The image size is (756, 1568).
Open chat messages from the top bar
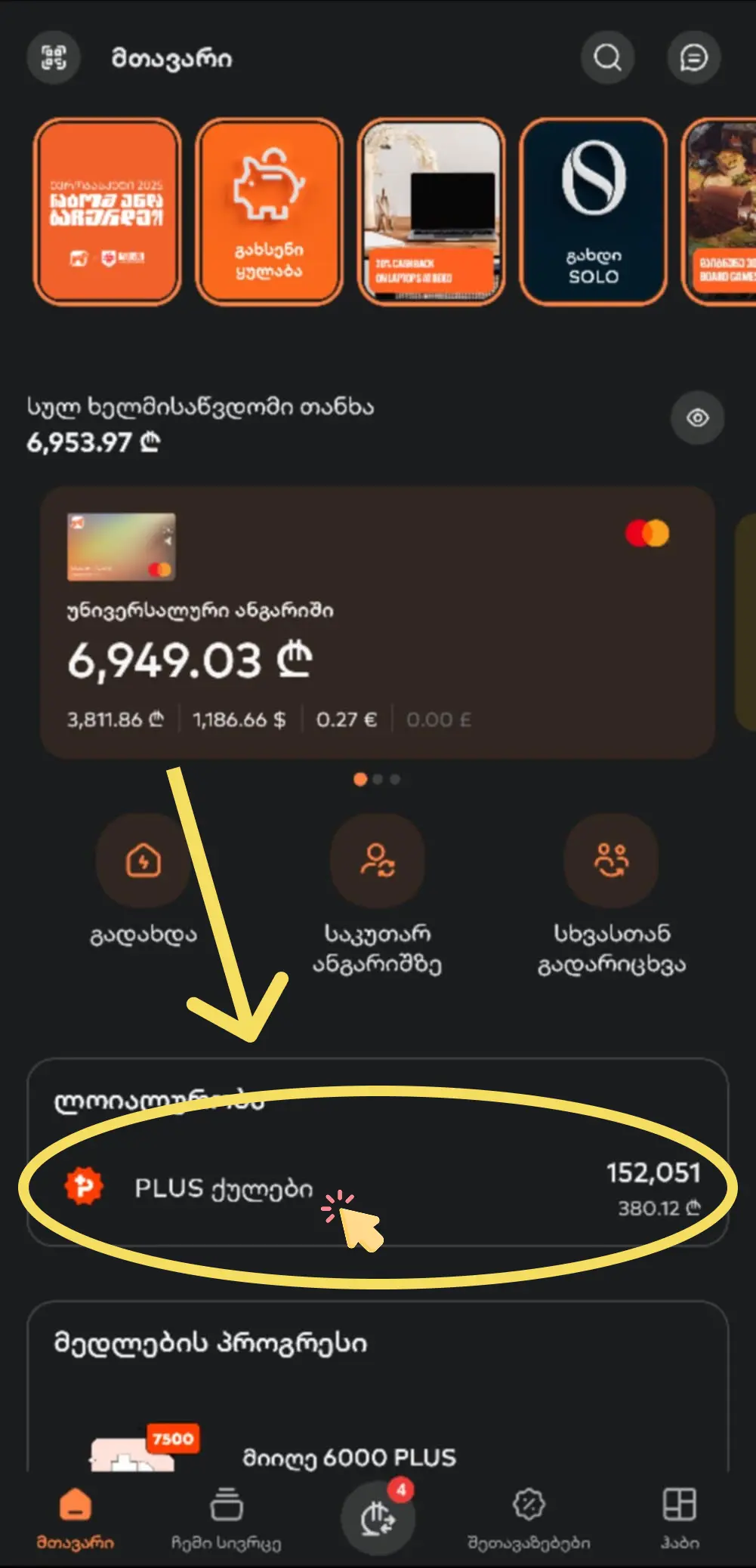tap(693, 58)
